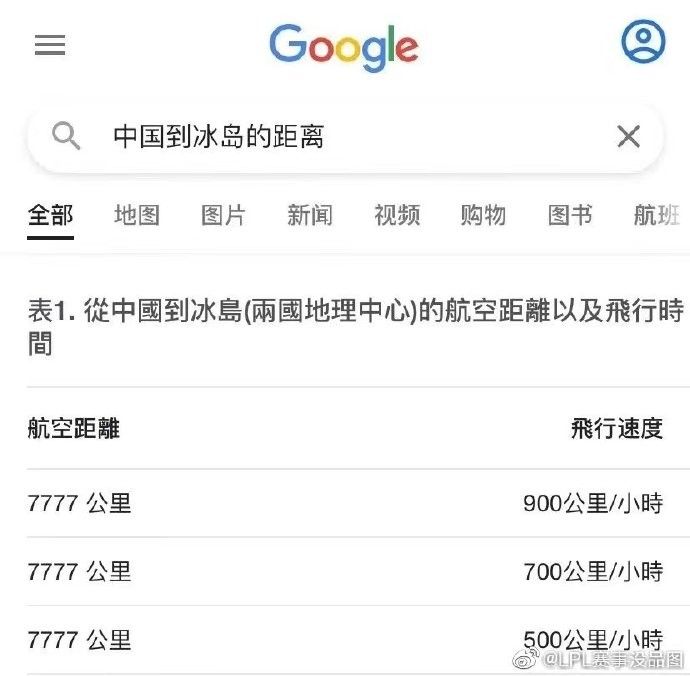Show the 图书 results tab
The width and height of the screenshot is (690, 676).
[x=570, y=215]
